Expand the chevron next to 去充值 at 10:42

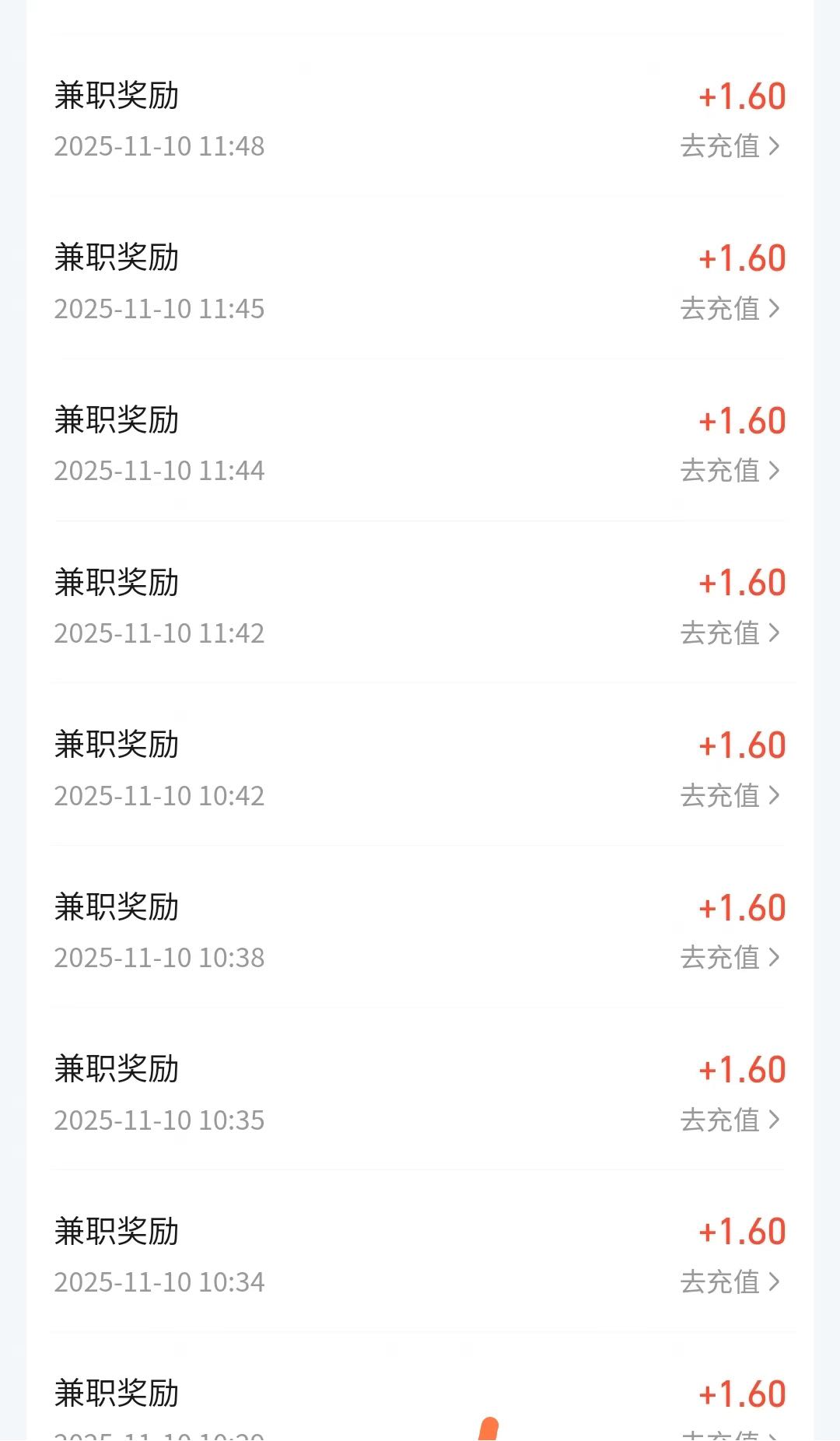[775, 795]
